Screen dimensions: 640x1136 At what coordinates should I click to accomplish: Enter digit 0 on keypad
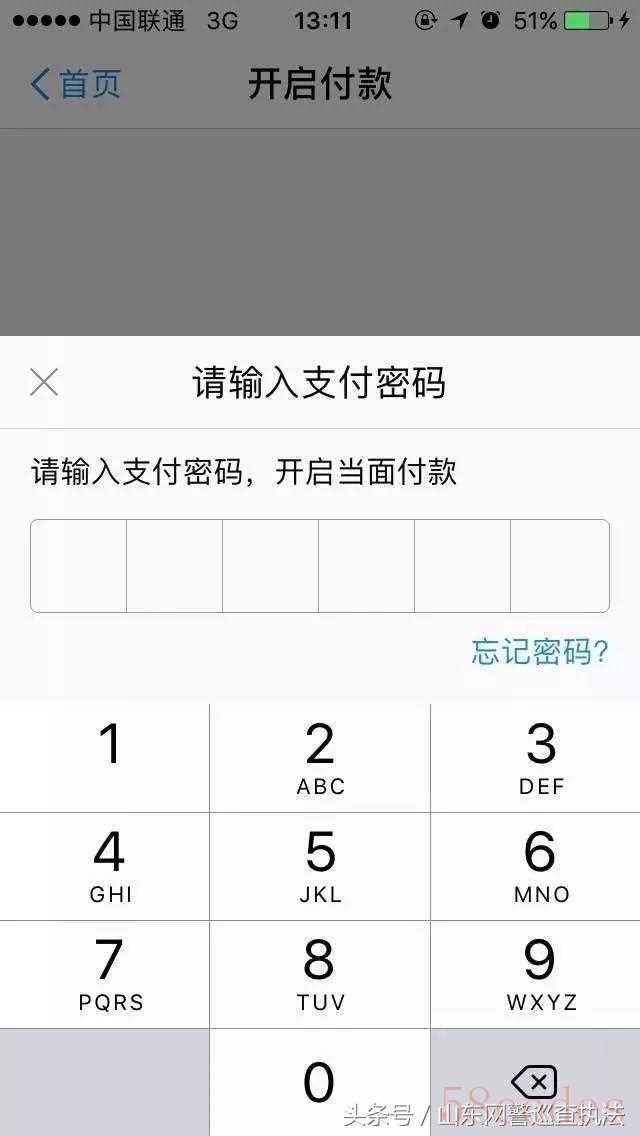coord(320,1082)
